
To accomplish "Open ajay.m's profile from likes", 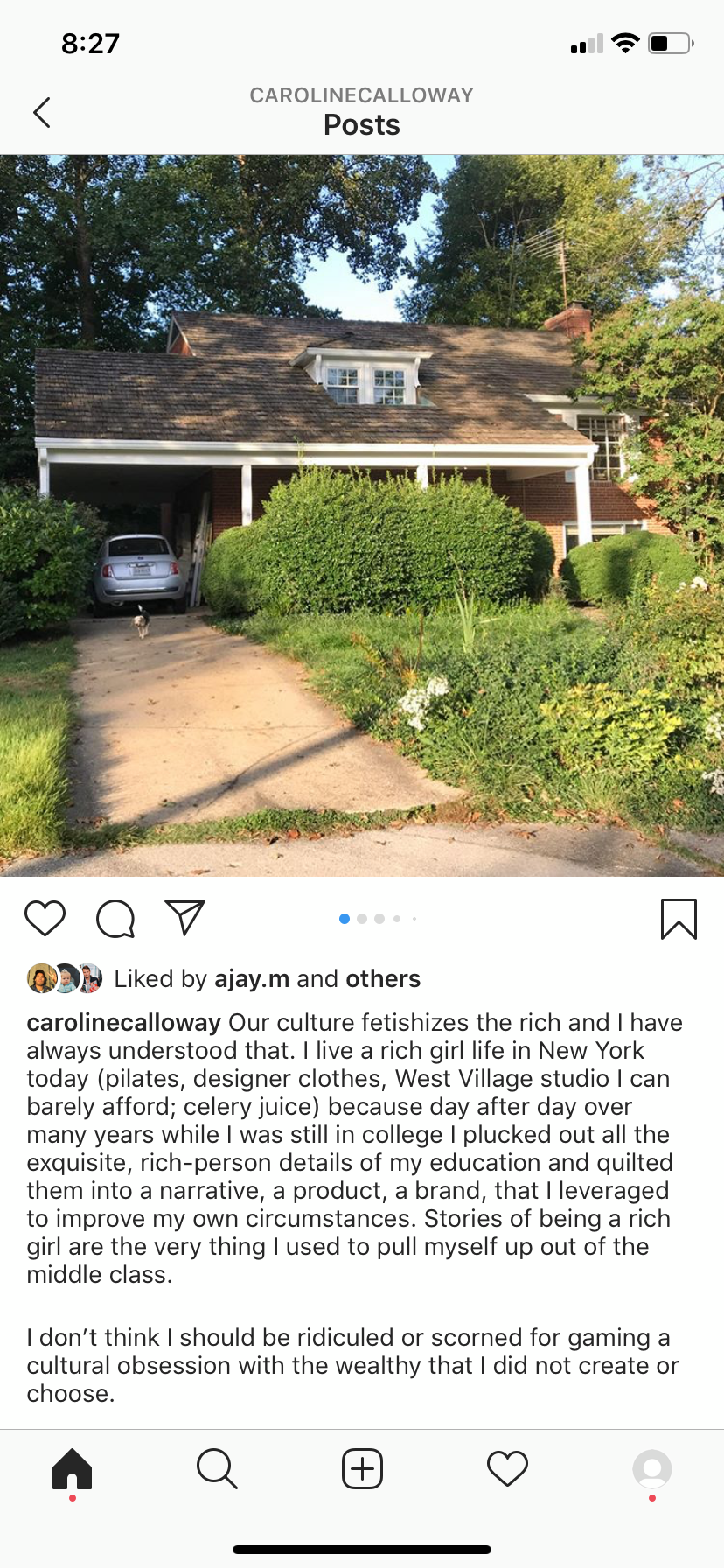I will point(252,978).
